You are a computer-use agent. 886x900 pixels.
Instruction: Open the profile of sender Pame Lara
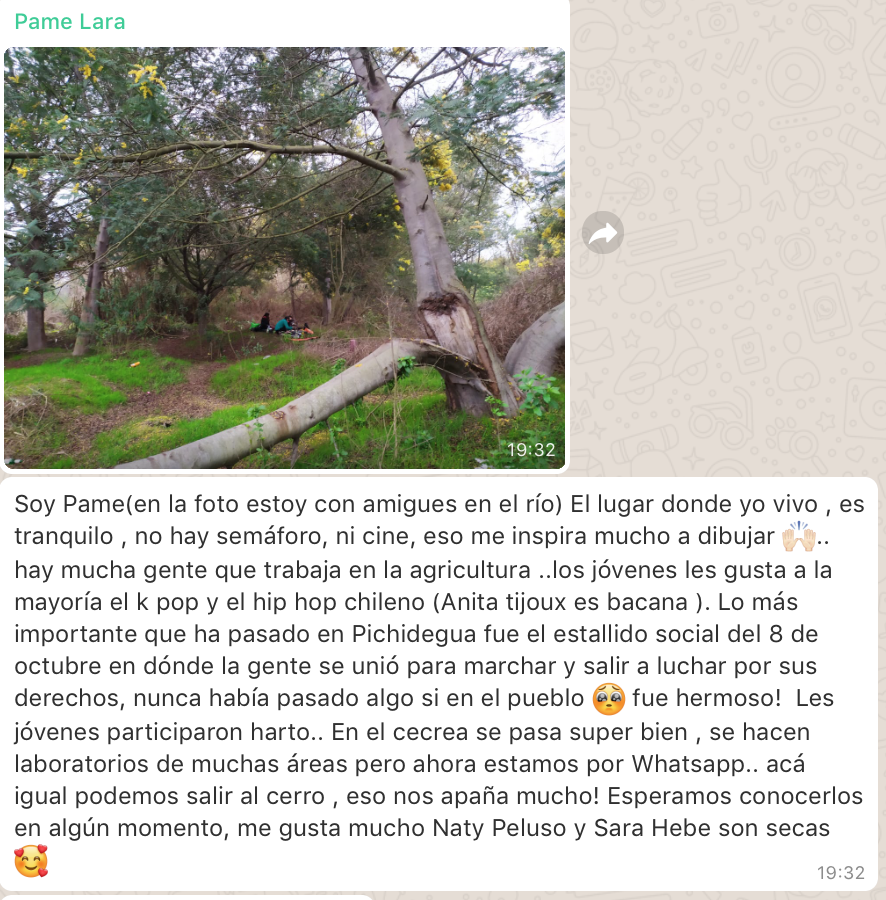click(x=70, y=21)
